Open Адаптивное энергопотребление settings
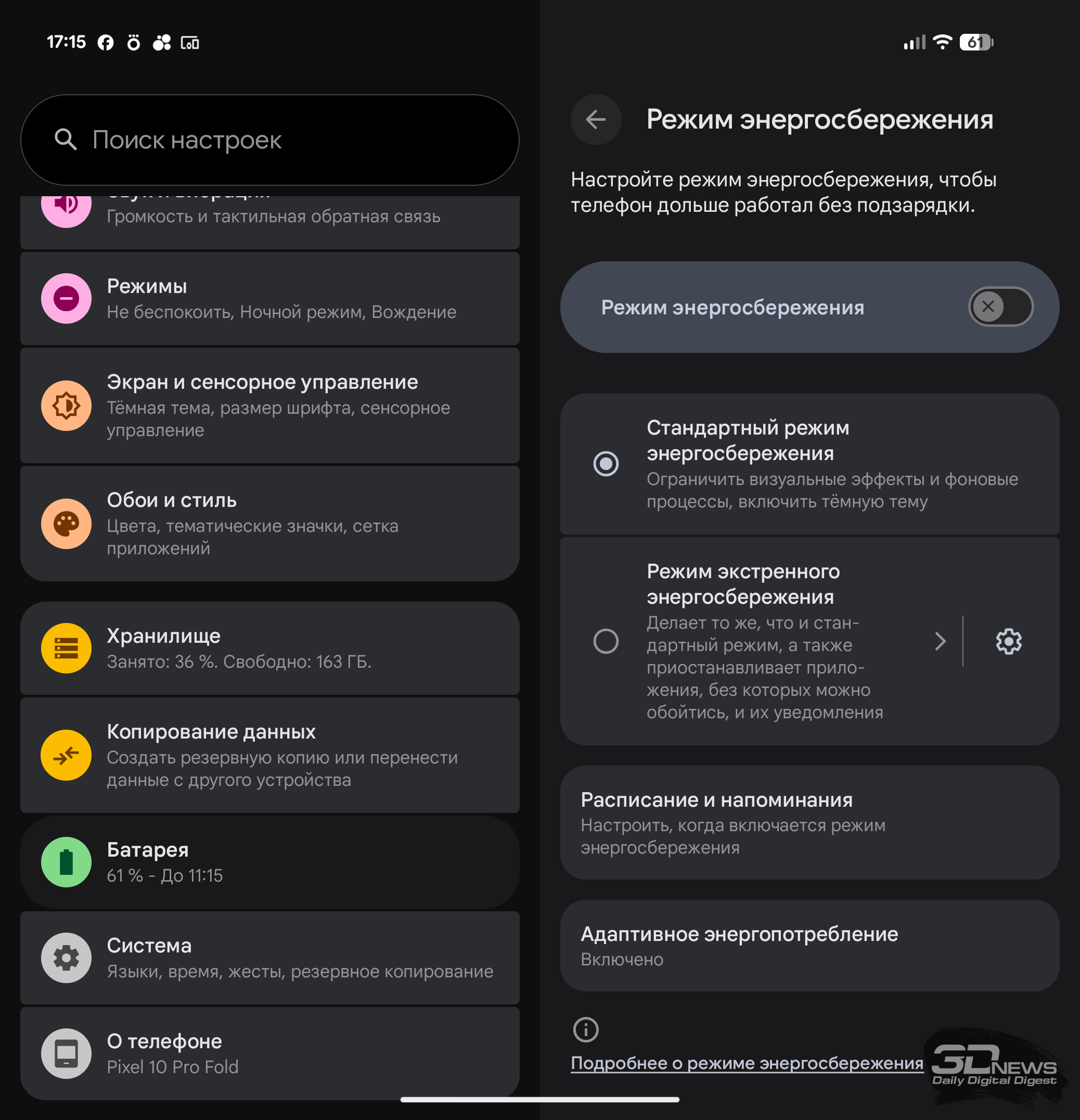Screen dimensions: 1080x1120 tap(809, 946)
